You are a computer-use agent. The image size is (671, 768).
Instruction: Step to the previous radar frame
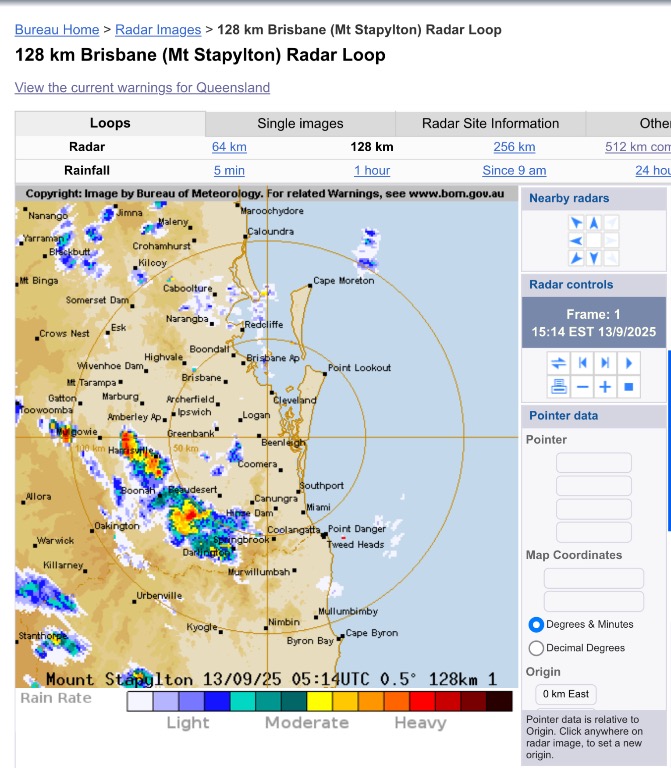click(582, 363)
